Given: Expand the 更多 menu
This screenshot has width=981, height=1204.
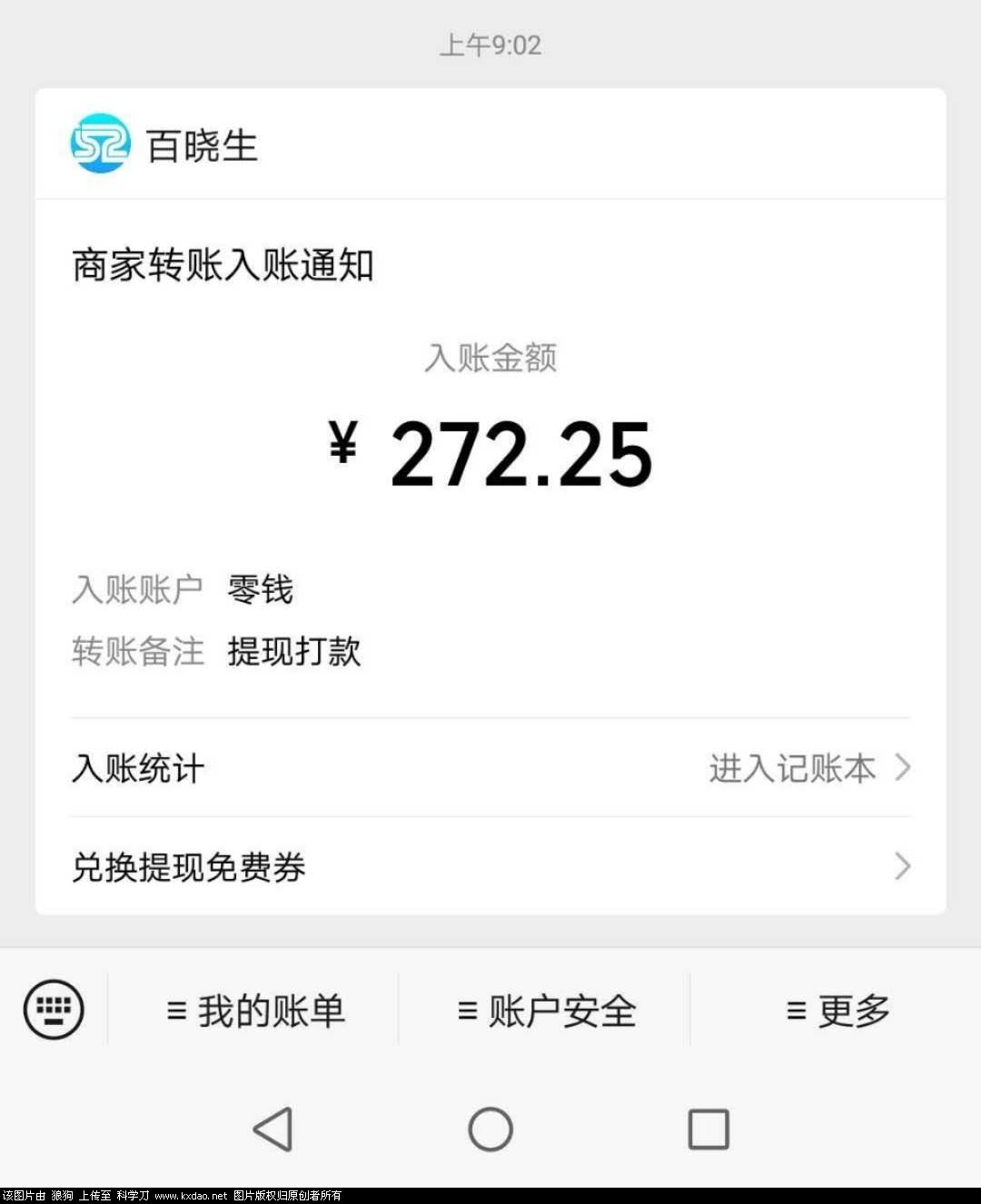Looking at the screenshot, I should click(x=837, y=1011).
